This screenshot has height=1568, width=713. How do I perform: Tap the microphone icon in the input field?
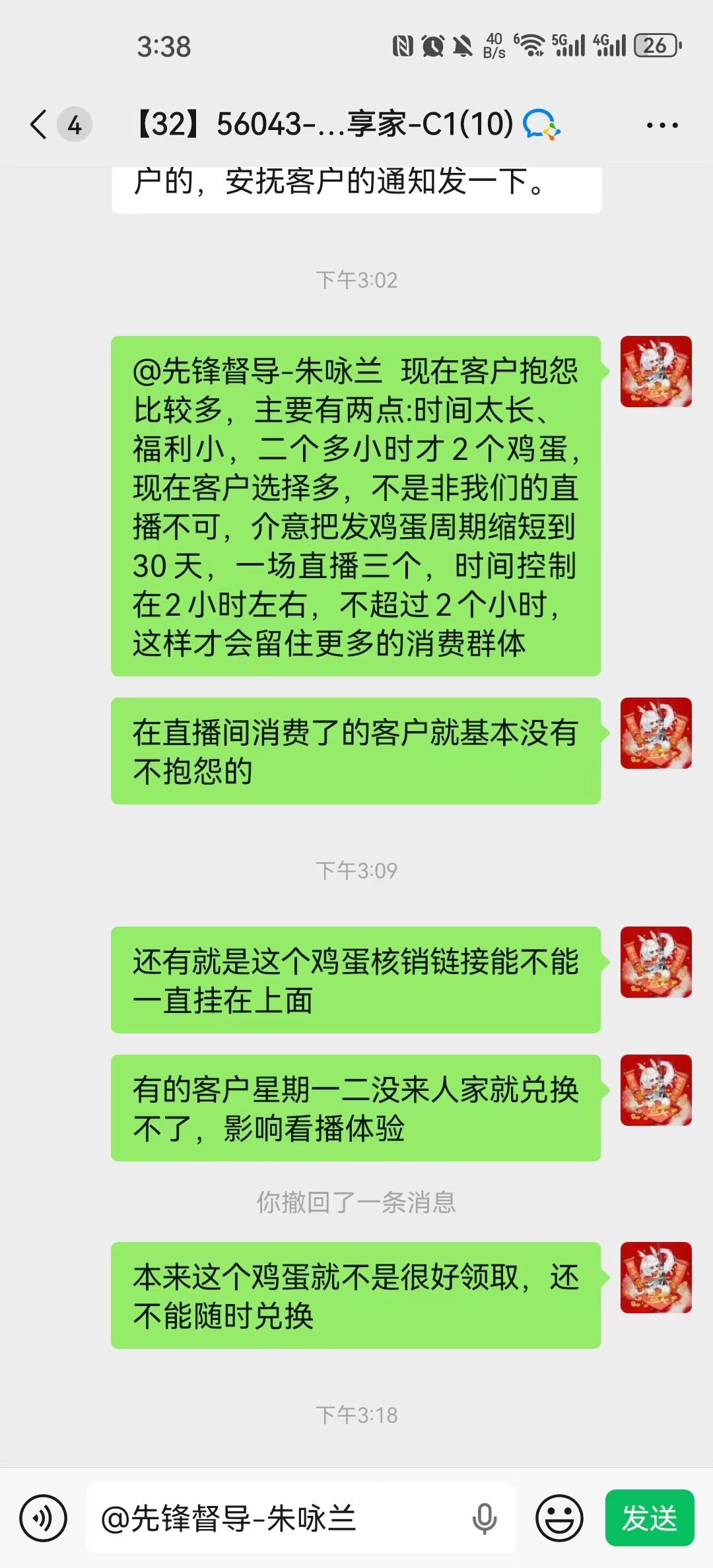pyautogui.click(x=484, y=1519)
